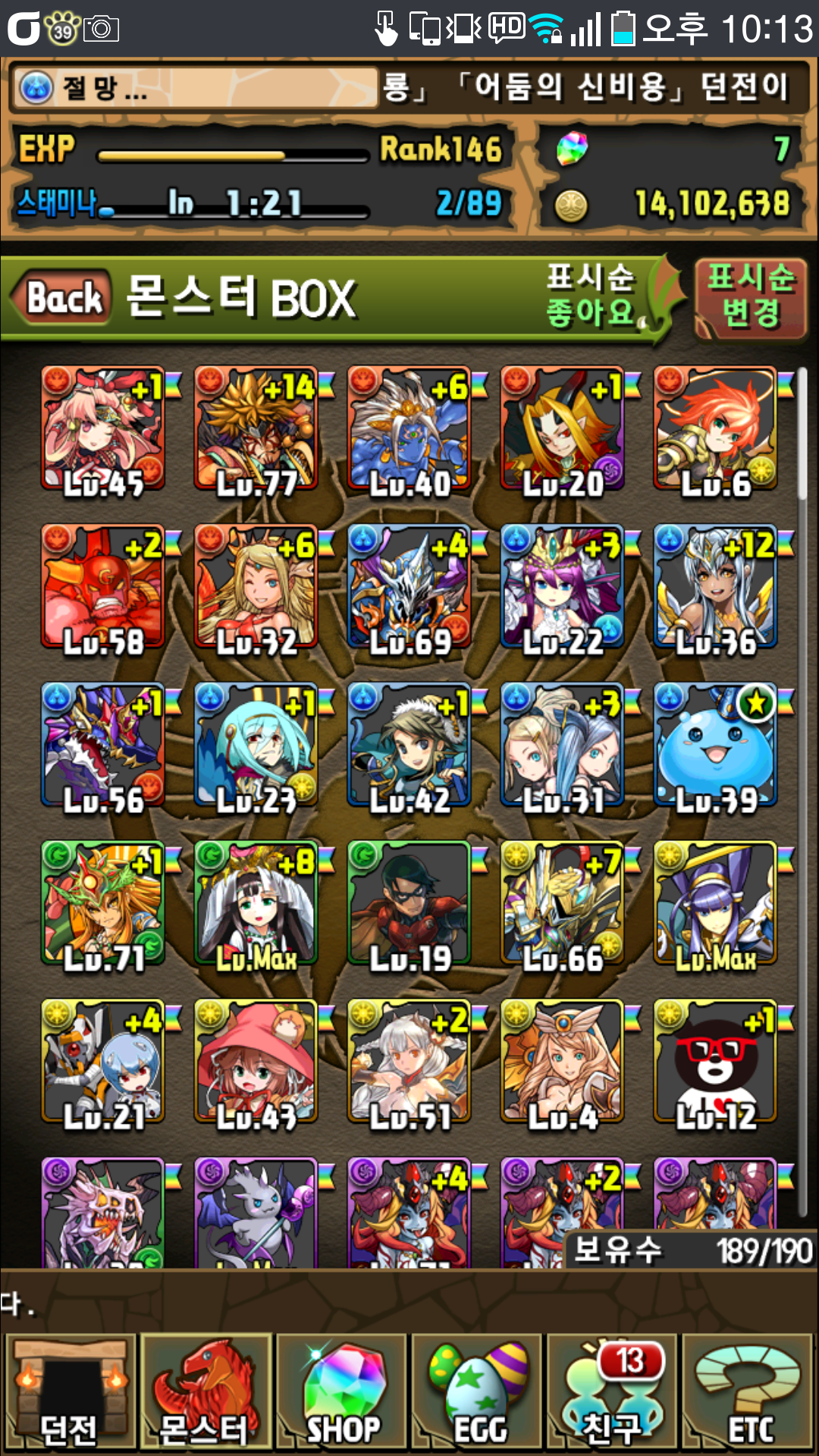The width and height of the screenshot is (819, 1456).
Task: Open the SHOP tab
Action: (x=341, y=1392)
